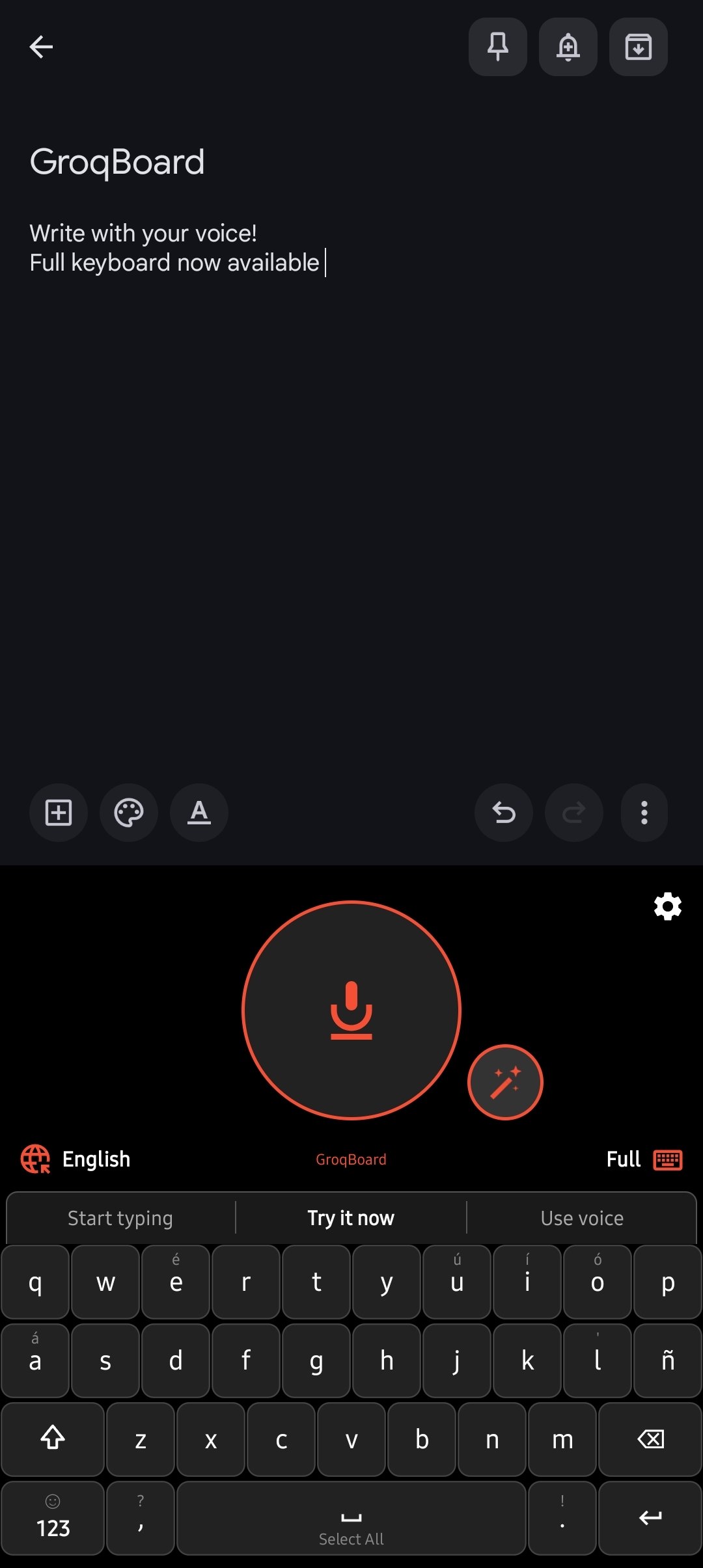This screenshot has width=703, height=1568.
Task: Tap the back arrow to leave note
Action: (x=41, y=47)
